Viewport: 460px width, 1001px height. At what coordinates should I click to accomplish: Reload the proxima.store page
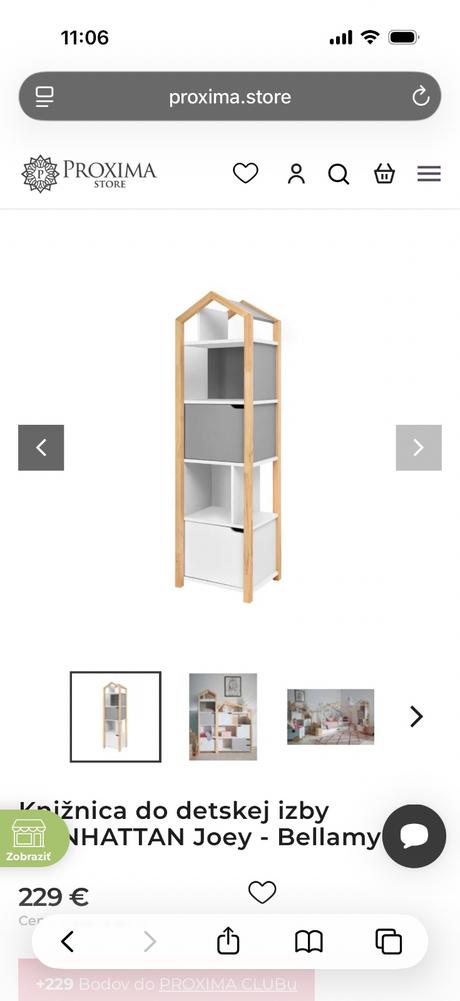[x=420, y=97]
